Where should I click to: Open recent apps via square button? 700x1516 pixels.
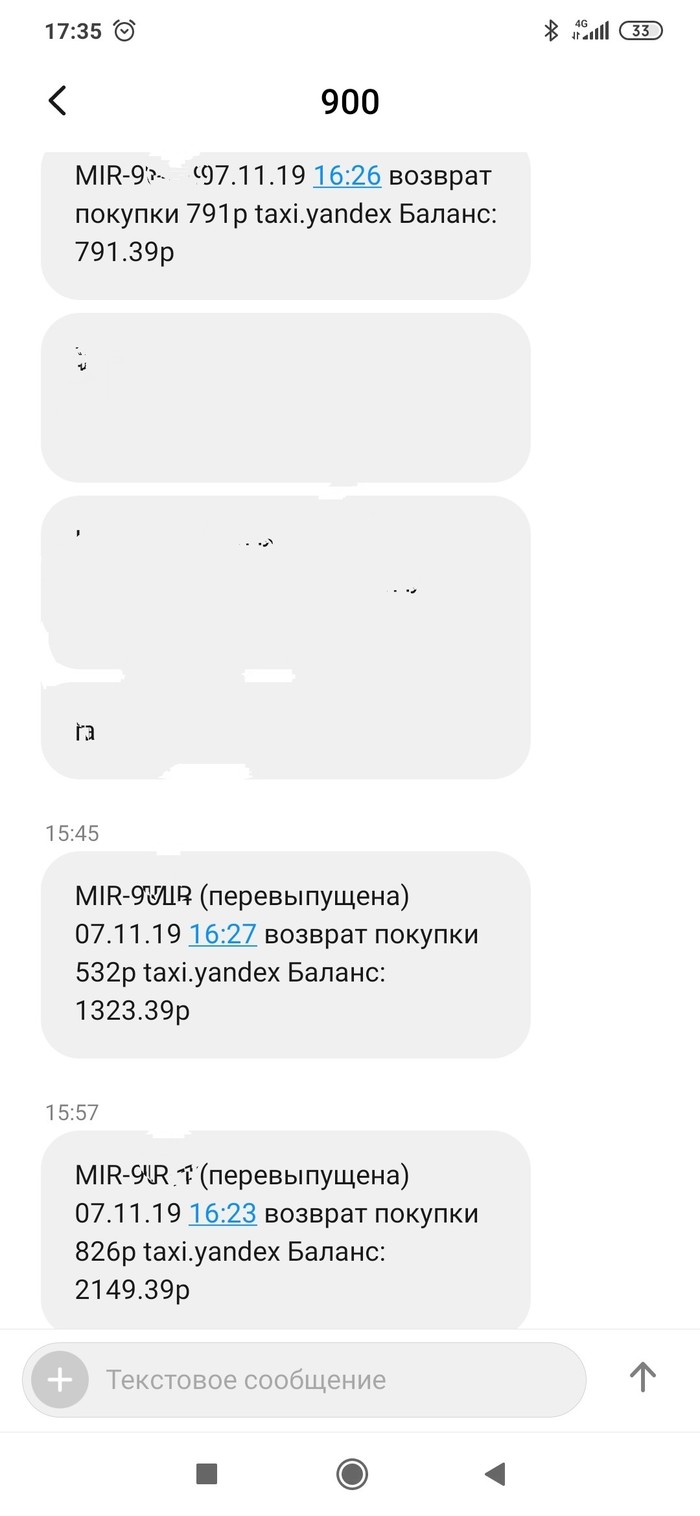[207, 1473]
